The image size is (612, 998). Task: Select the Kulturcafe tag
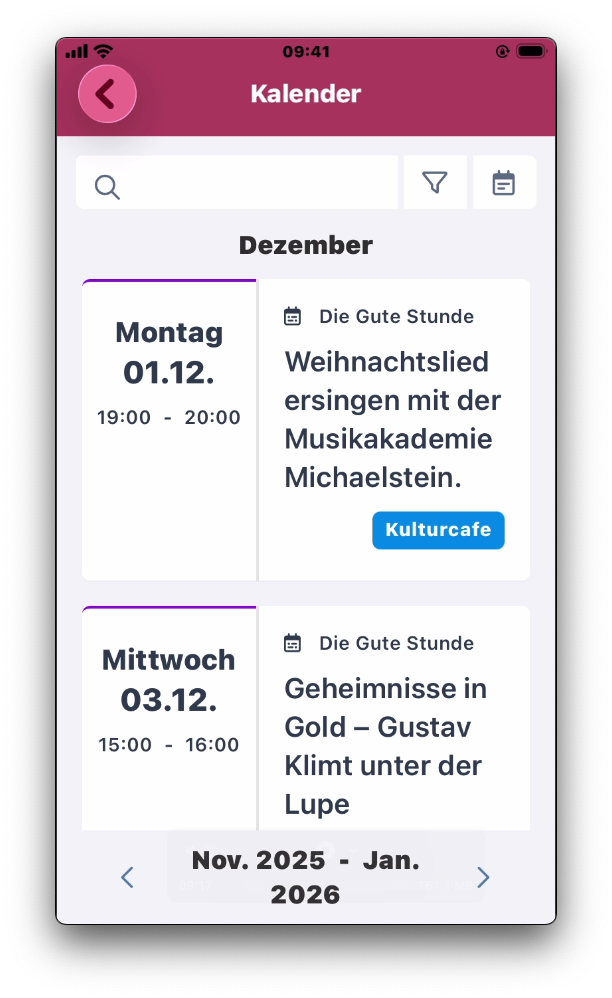[438, 530]
